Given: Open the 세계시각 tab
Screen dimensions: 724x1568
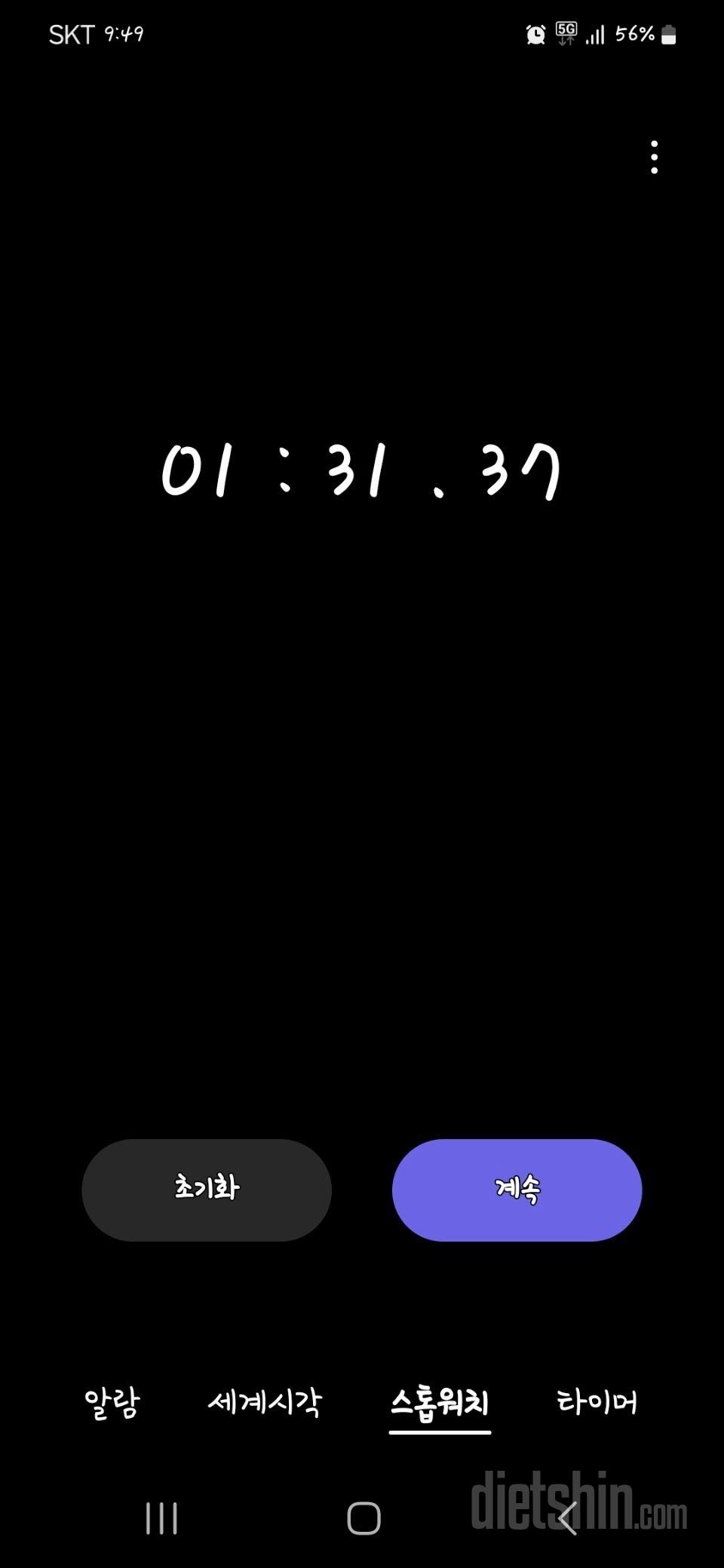Looking at the screenshot, I should click(265, 1403).
